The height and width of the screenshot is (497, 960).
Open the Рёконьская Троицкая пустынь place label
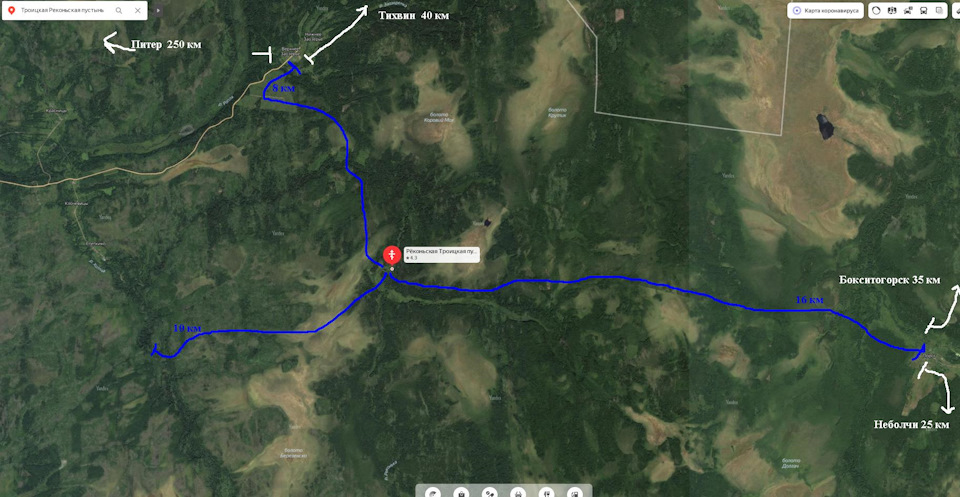tap(441, 252)
